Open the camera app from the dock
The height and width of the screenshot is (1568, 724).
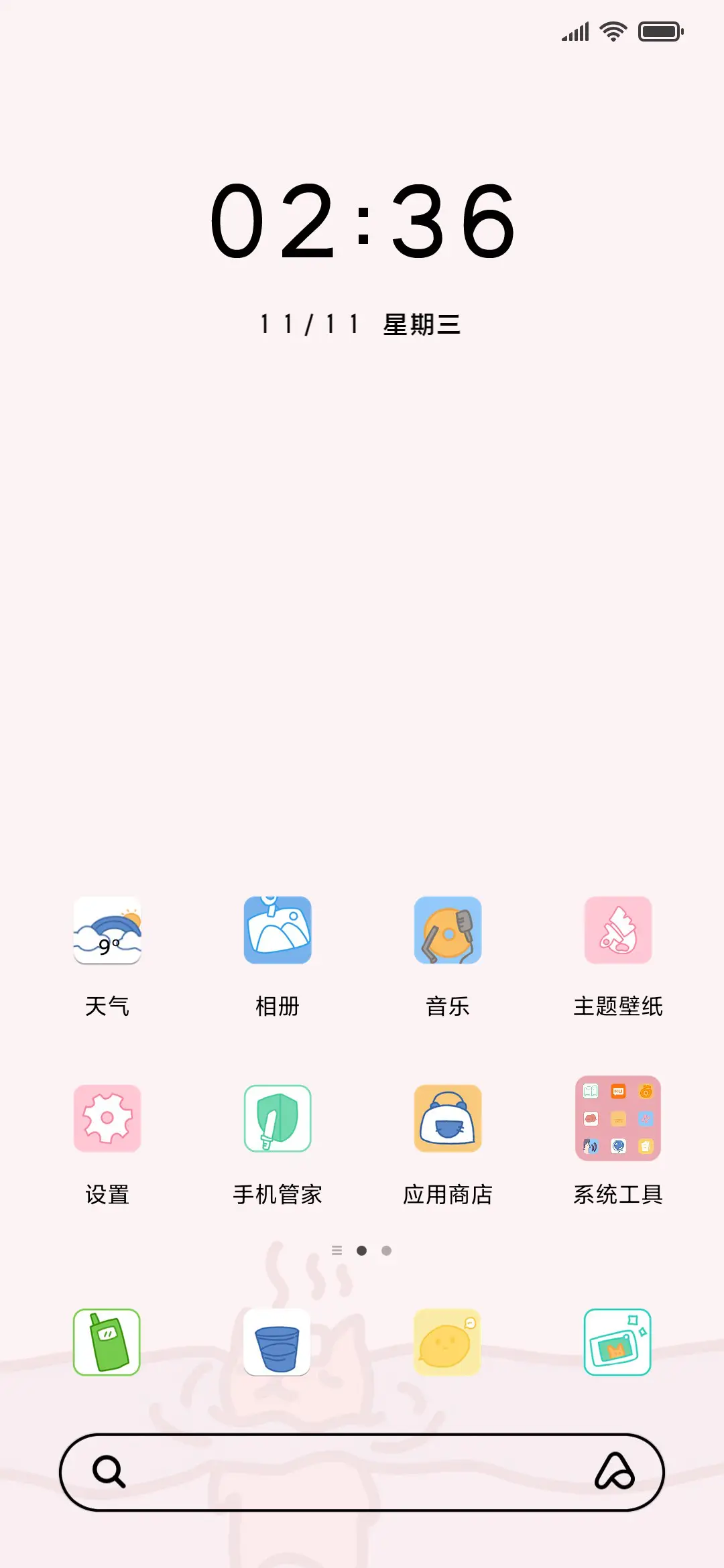617,1344
